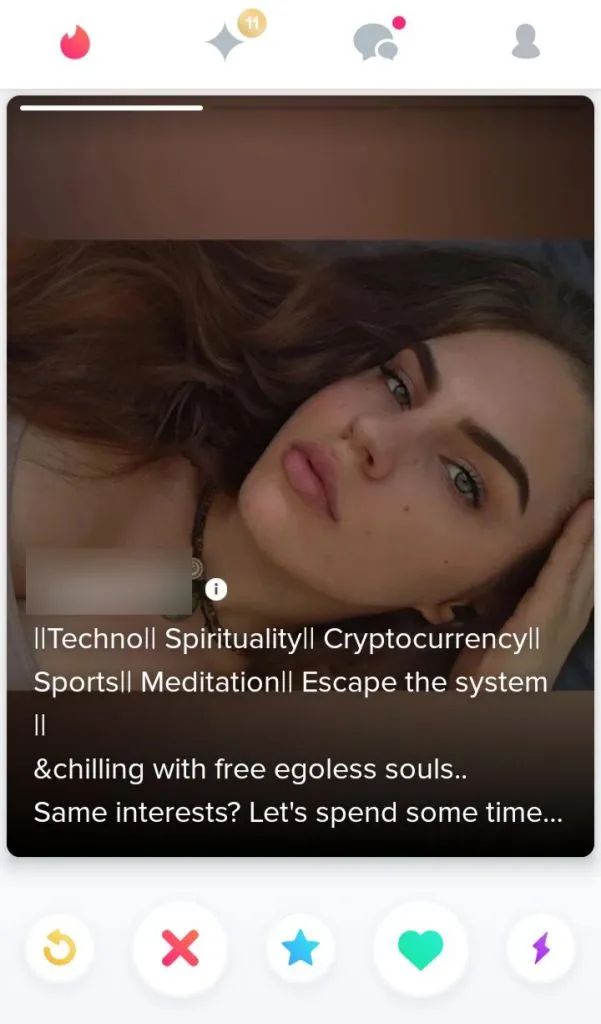601x1024 pixels.
Task: Open the messages tab
Action: pyautogui.click(x=376, y=42)
